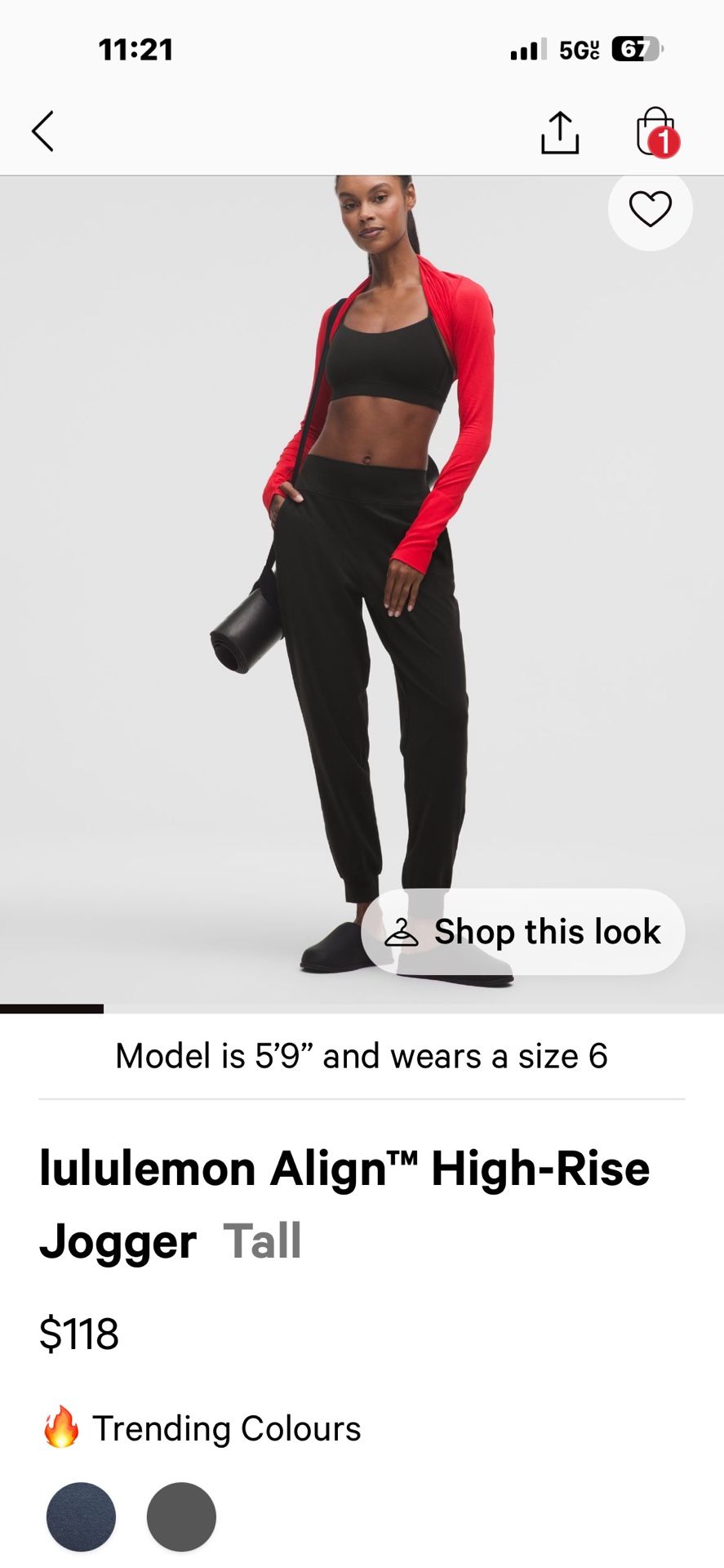Add the jogger to wishlist with heart

click(650, 209)
